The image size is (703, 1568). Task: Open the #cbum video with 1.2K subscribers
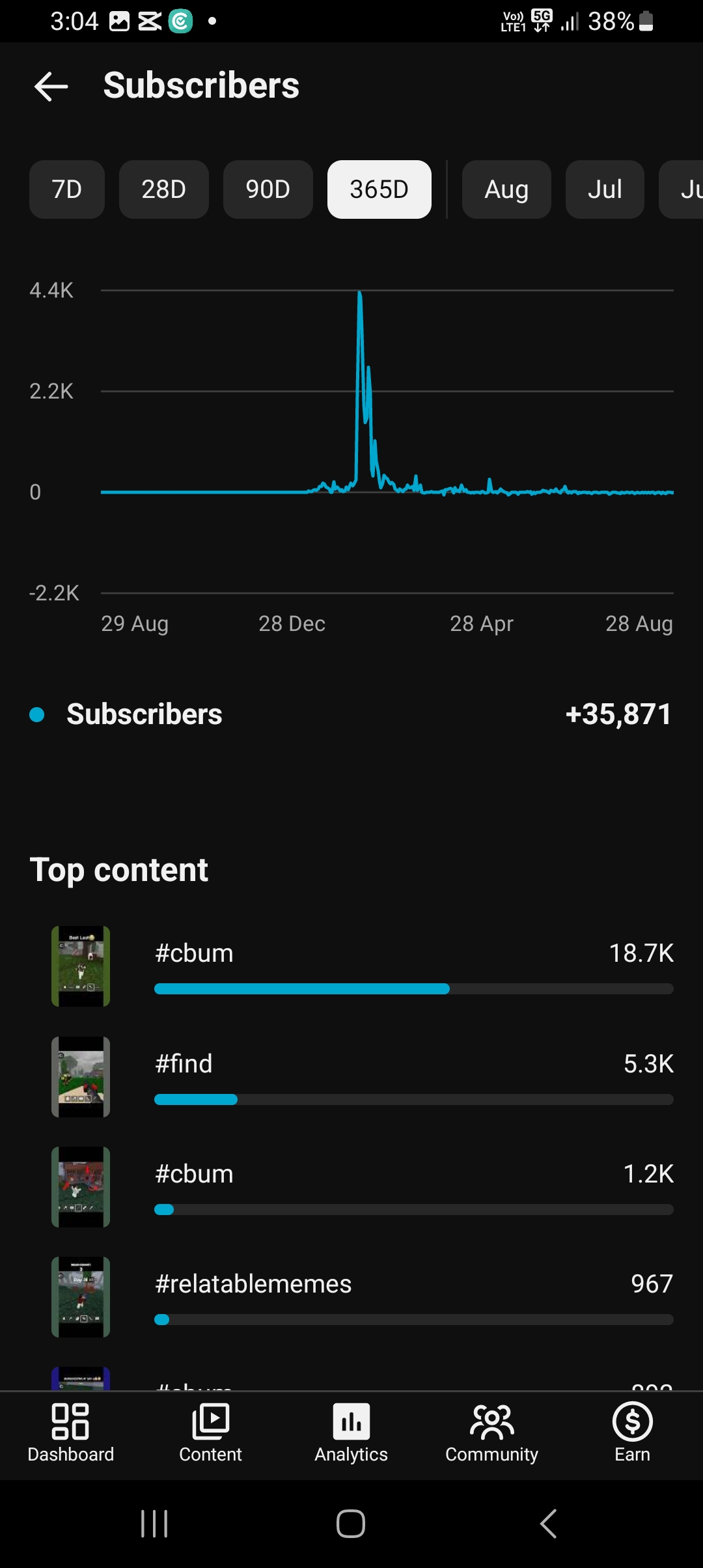[351, 1187]
